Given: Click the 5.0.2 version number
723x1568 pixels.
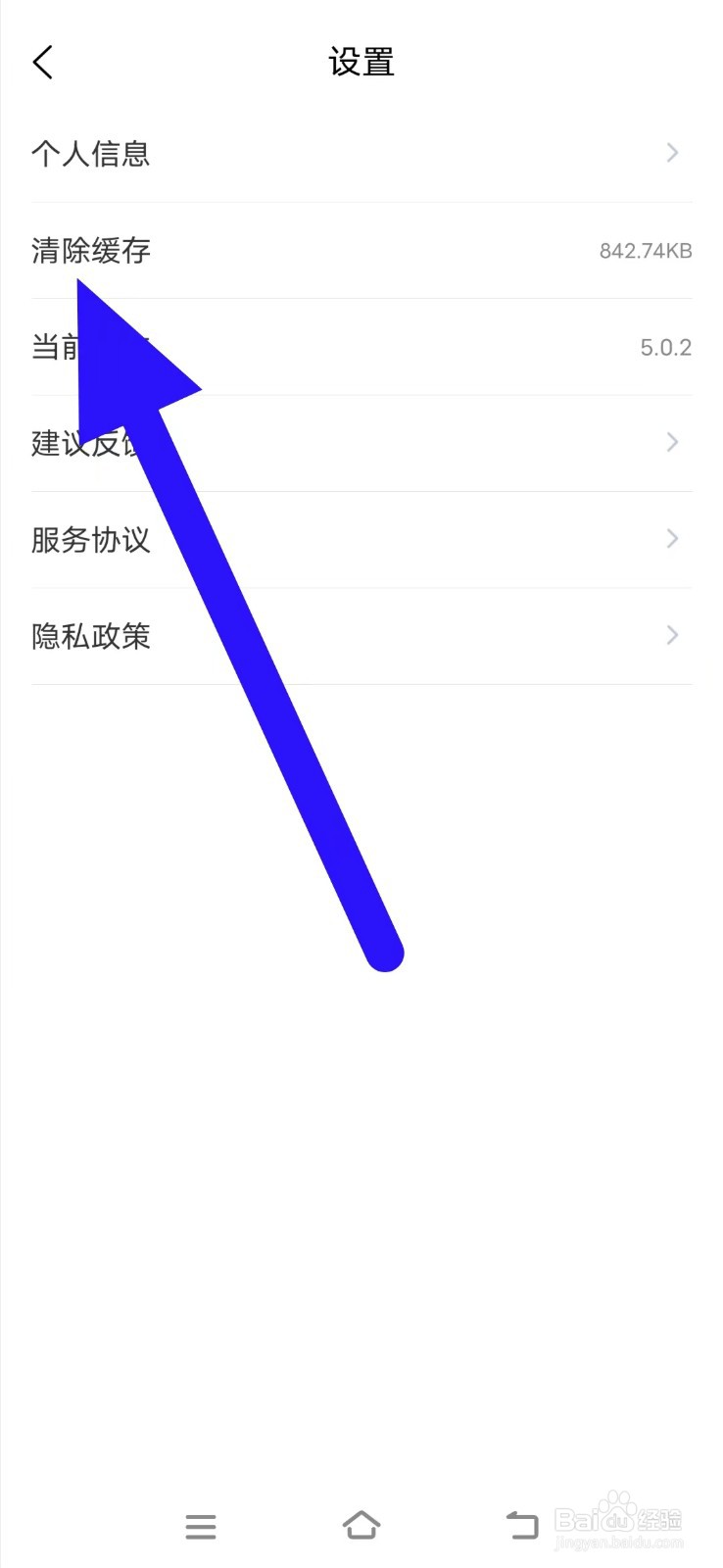Looking at the screenshot, I should tap(667, 346).
